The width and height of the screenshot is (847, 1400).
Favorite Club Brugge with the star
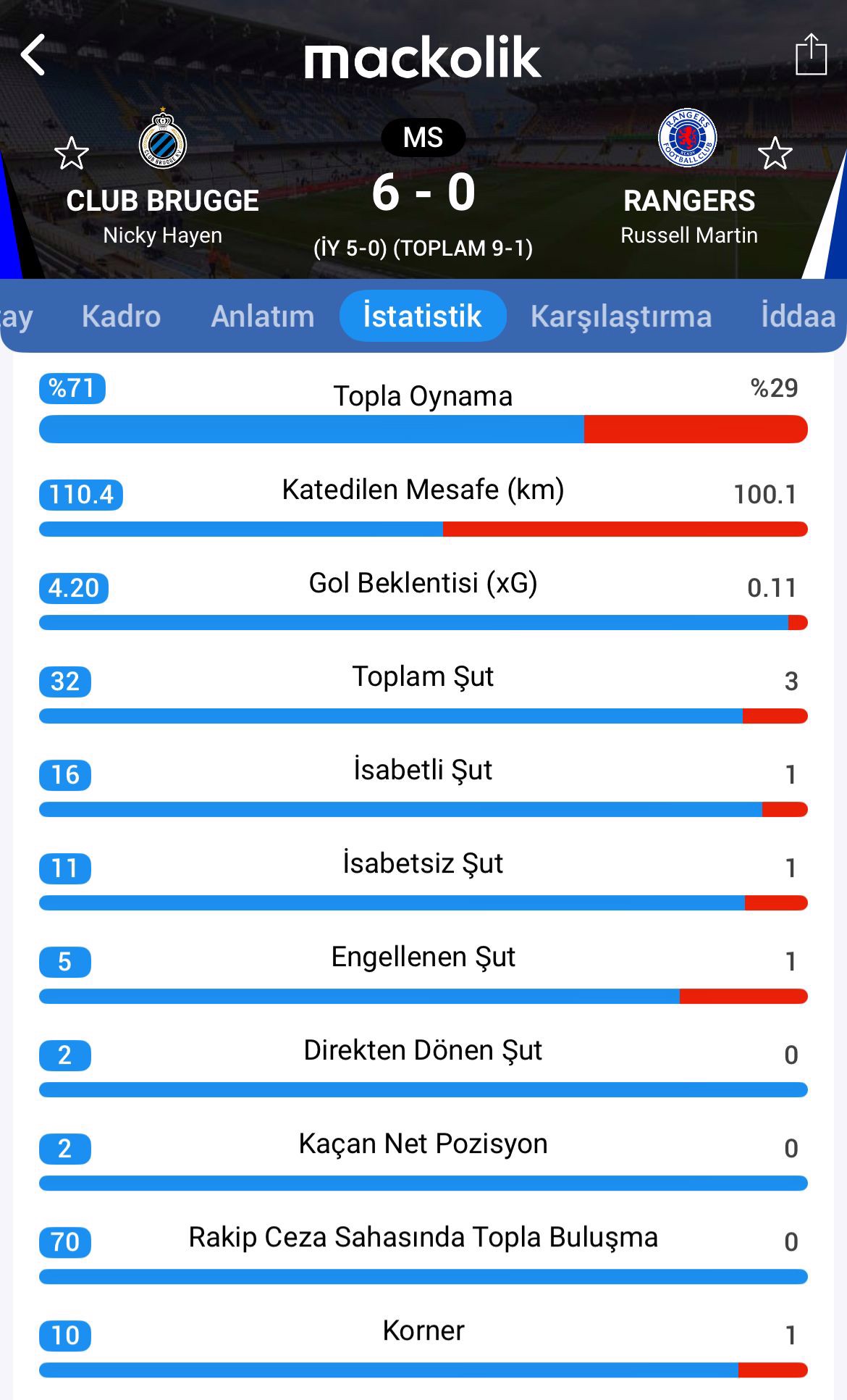tap(72, 154)
